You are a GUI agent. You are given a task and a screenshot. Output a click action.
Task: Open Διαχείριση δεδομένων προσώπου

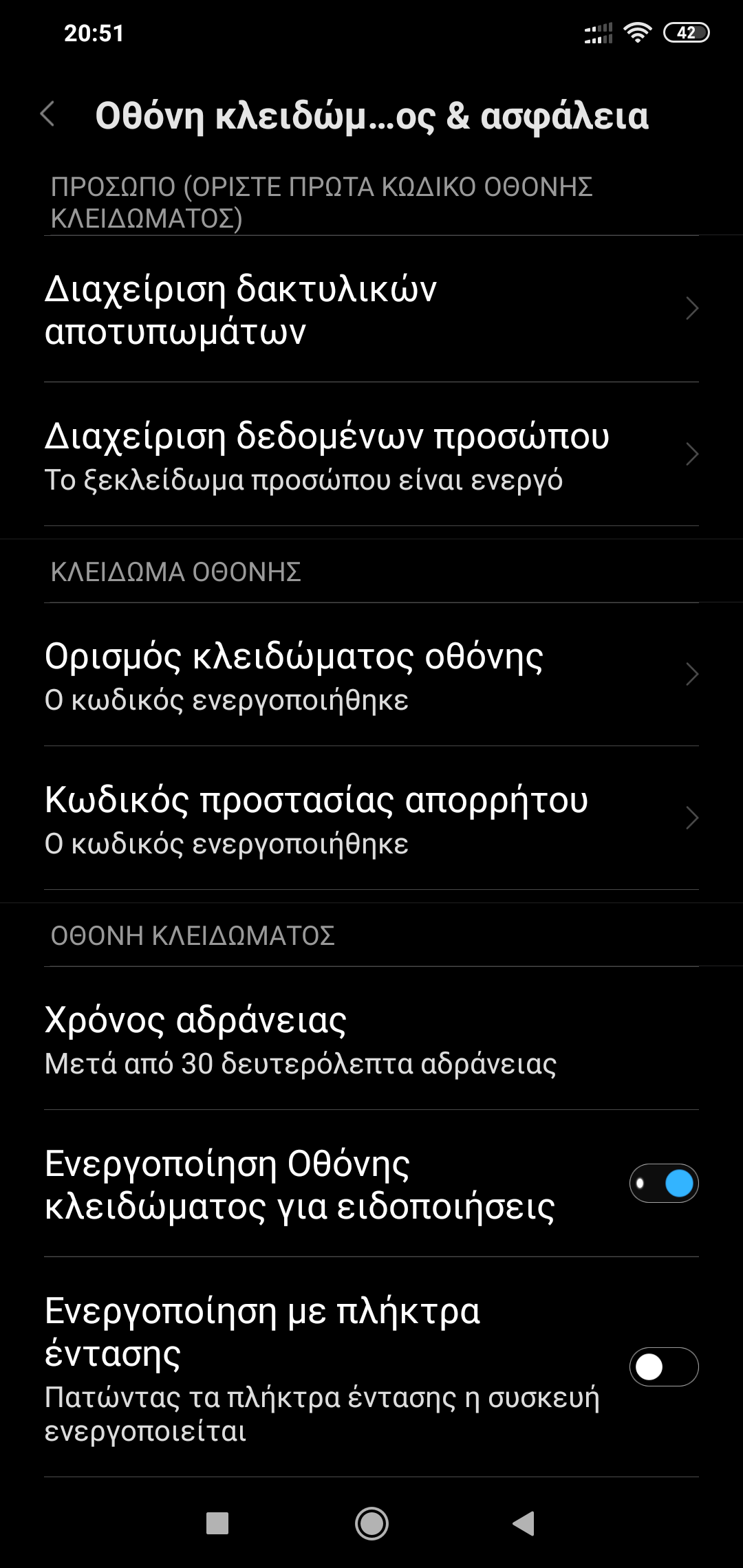[371, 455]
